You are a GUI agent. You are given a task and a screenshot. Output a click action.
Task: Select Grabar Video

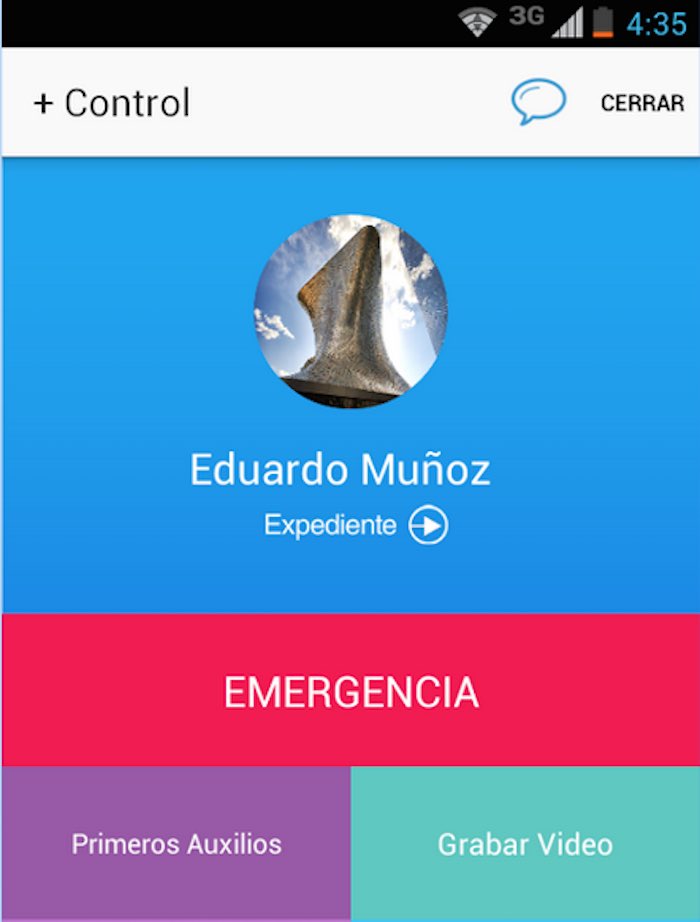pyautogui.click(x=525, y=844)
